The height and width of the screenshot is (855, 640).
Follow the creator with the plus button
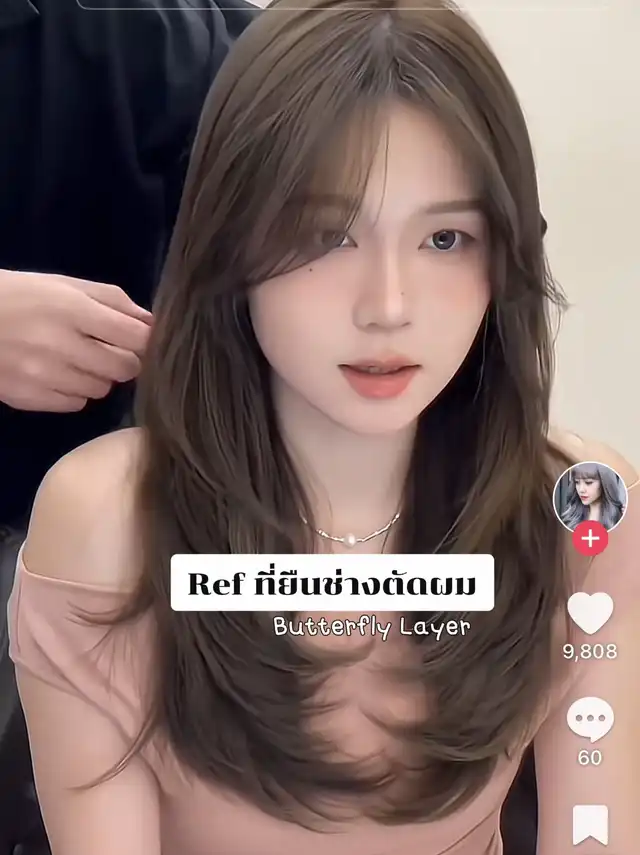point(590,538)
